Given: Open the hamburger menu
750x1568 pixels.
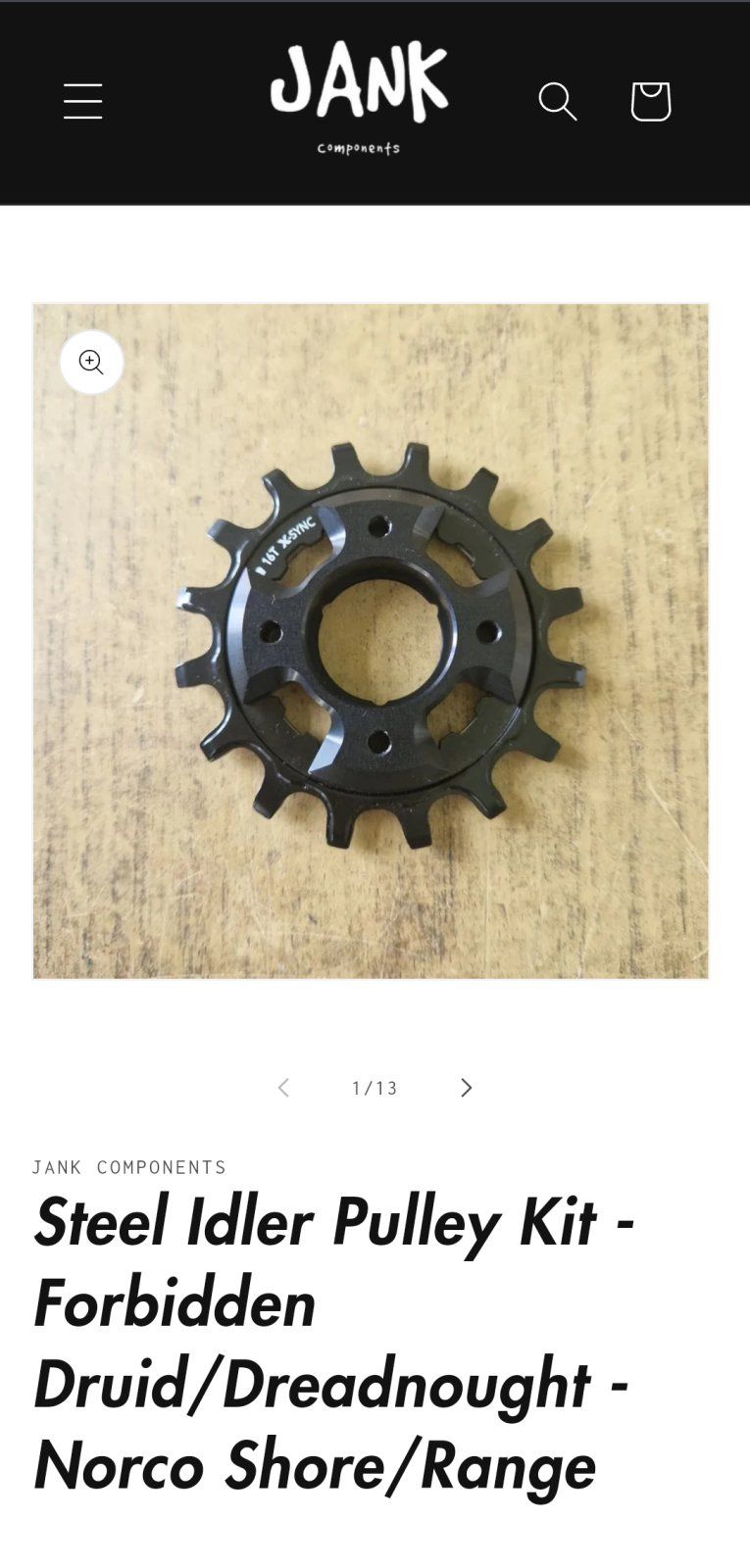Looking at the screenshot, I should pyautogui.click(x=82, y=101).
